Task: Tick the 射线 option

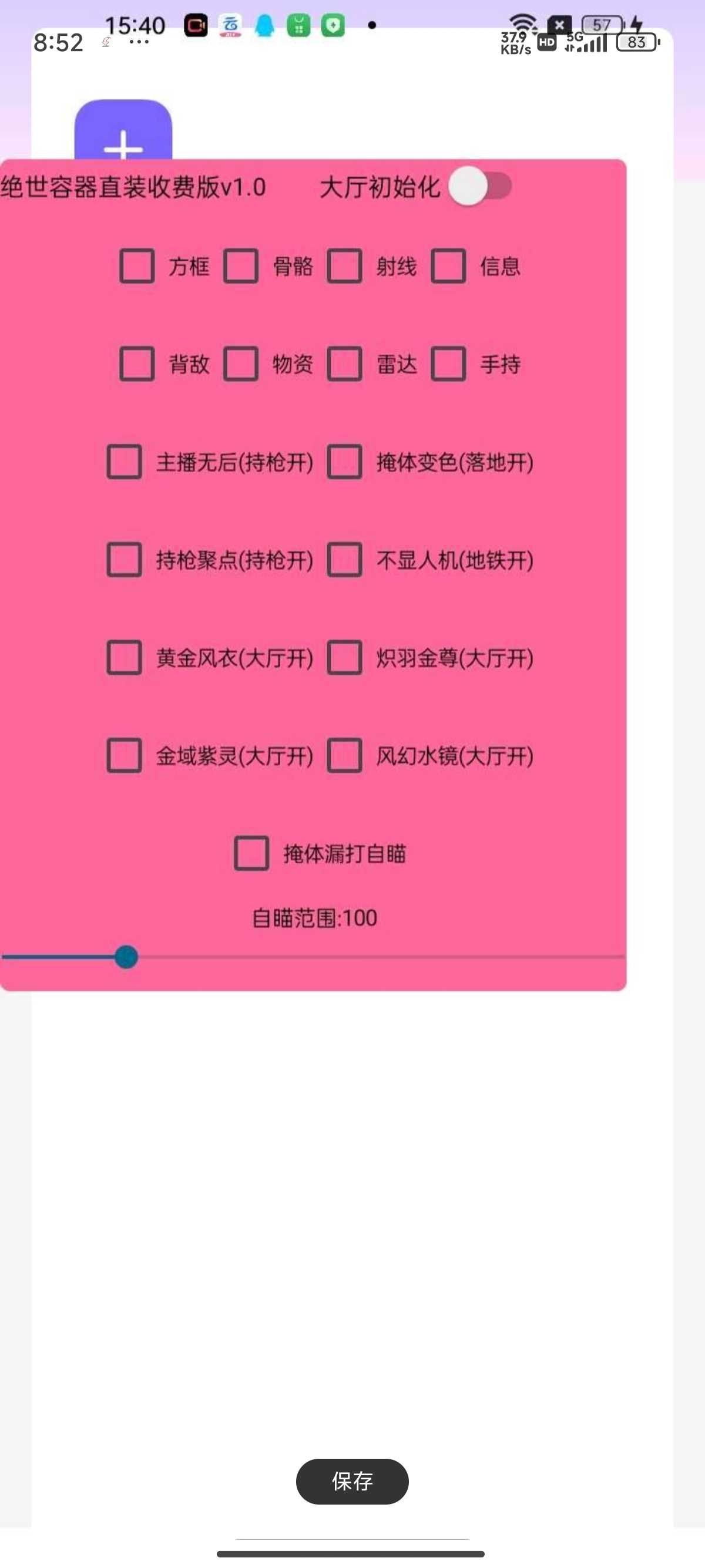Action: click(345, 266)
